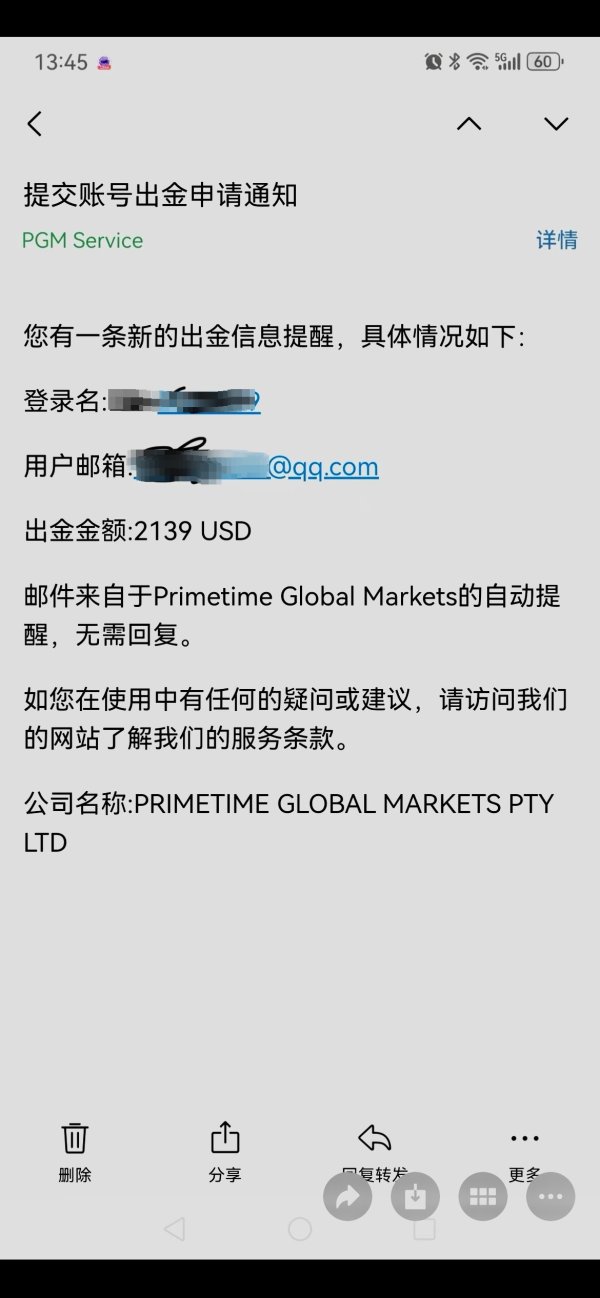Tap the system back triangle
Screen dimensions: 600x1298
pyautogui.click(x=174, y=1229)
